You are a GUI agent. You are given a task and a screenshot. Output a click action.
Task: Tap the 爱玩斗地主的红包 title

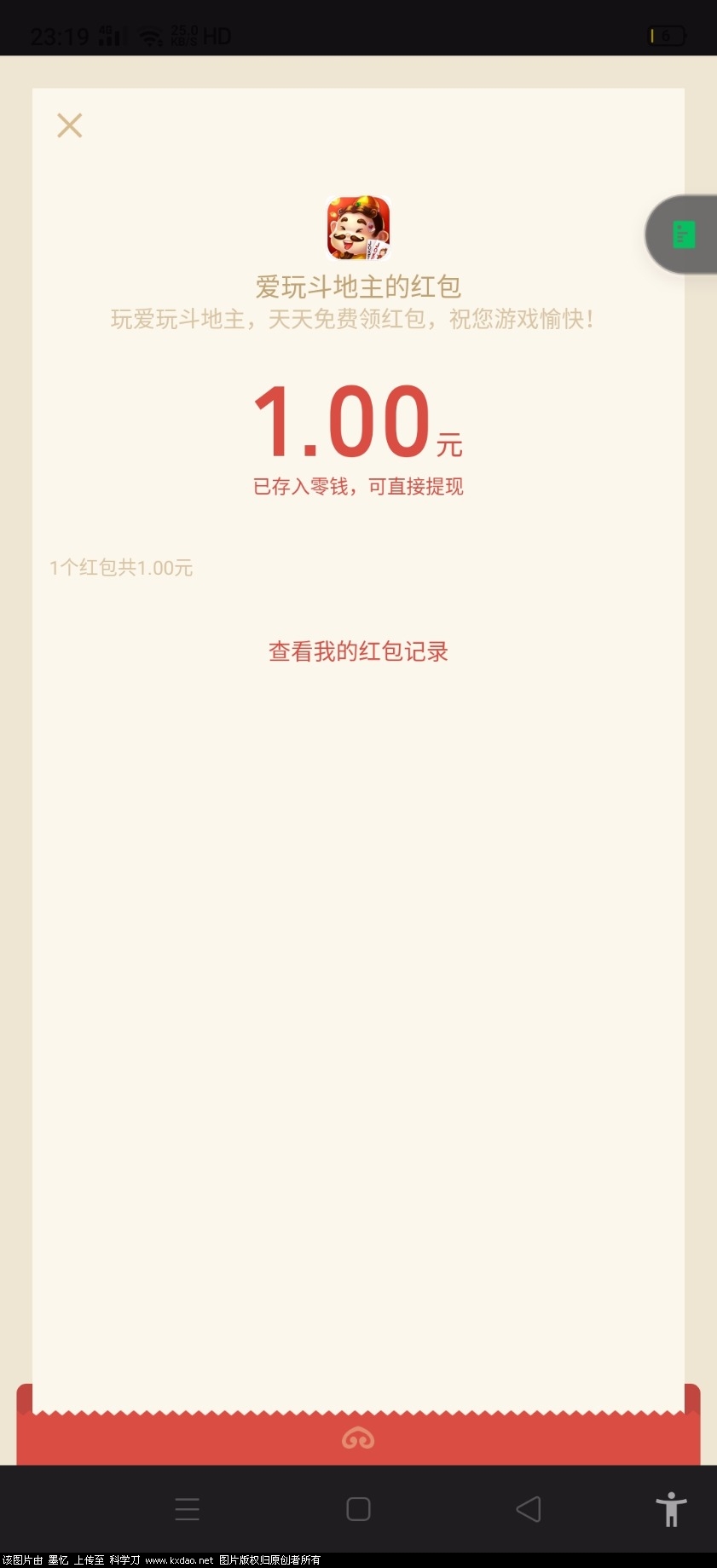[x=358, y=287]
